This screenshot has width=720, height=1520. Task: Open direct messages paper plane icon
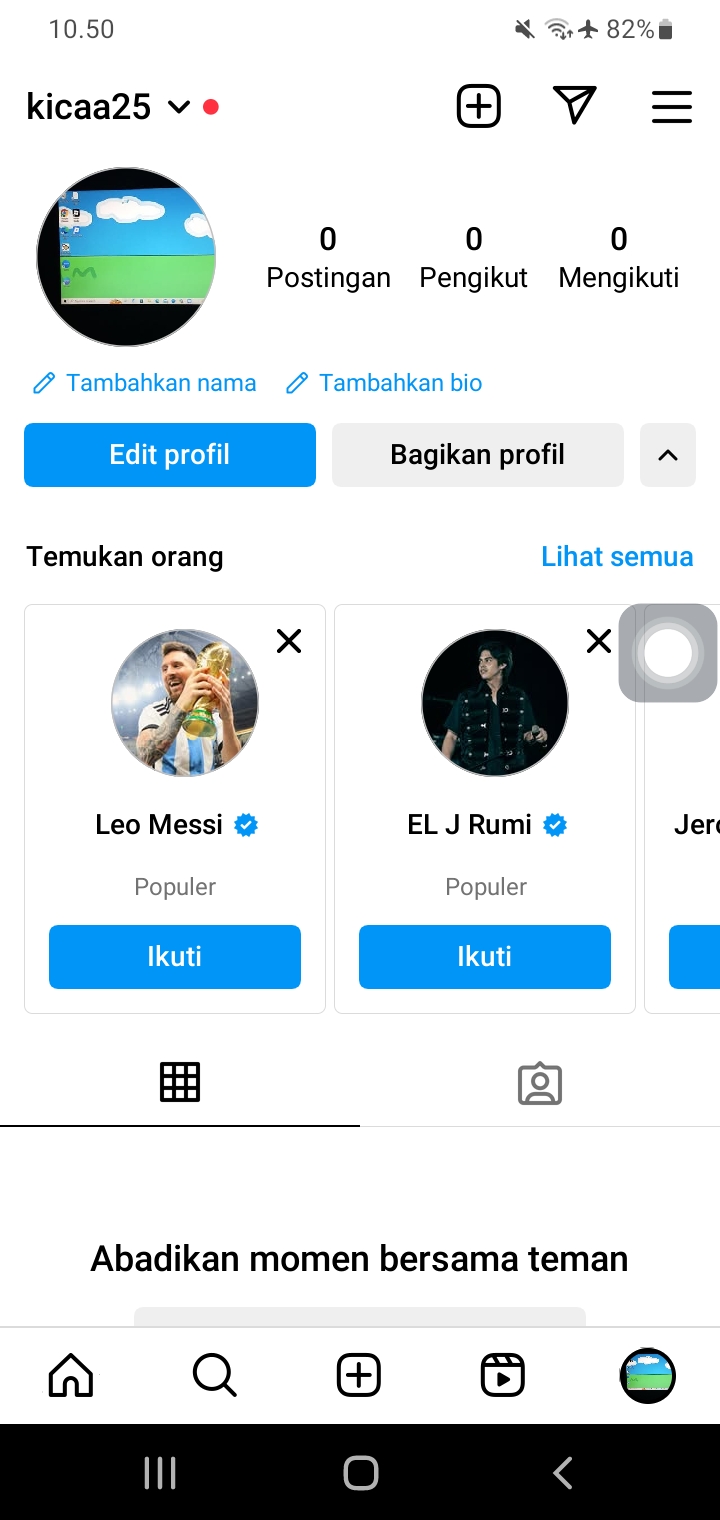coord(574,105)
